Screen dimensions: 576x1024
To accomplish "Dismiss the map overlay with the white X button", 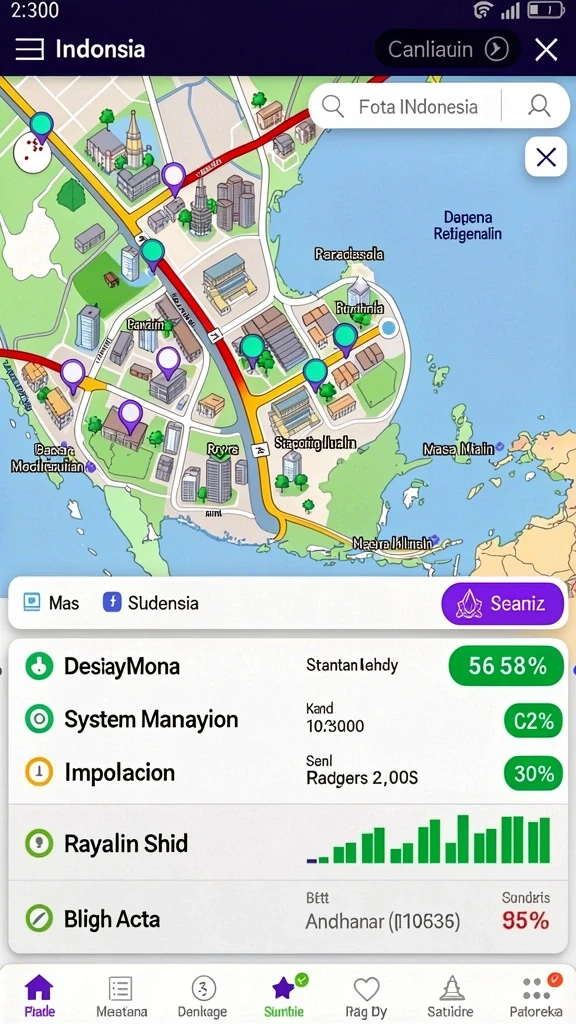I will pyautogui.click(x=546, y=157).
